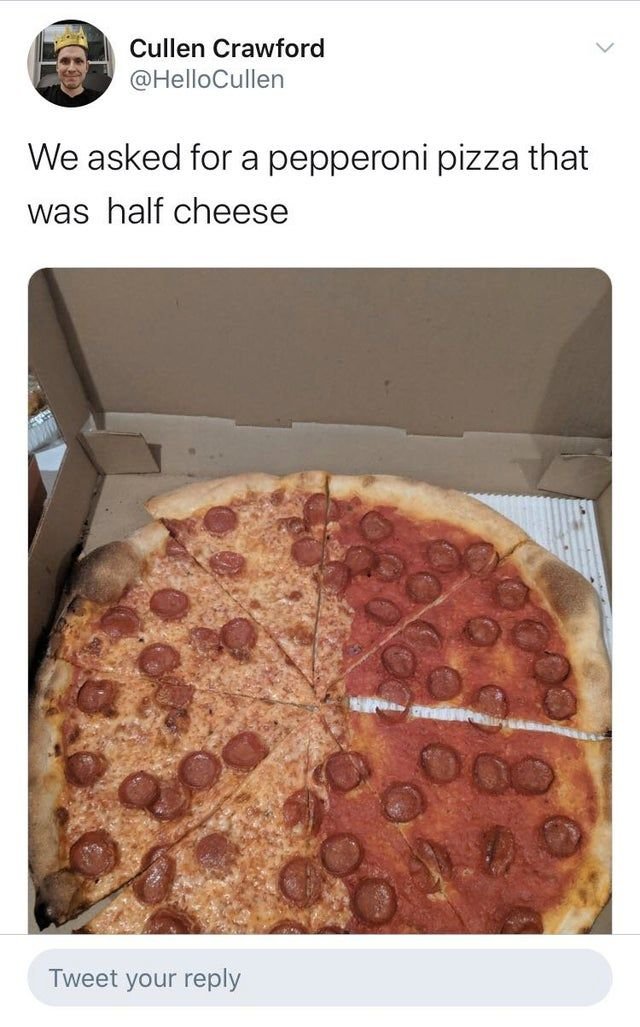Open the @HelloCullen profile handle
The width and height of the screenshot is (640, 1027).
coord(207,78)
